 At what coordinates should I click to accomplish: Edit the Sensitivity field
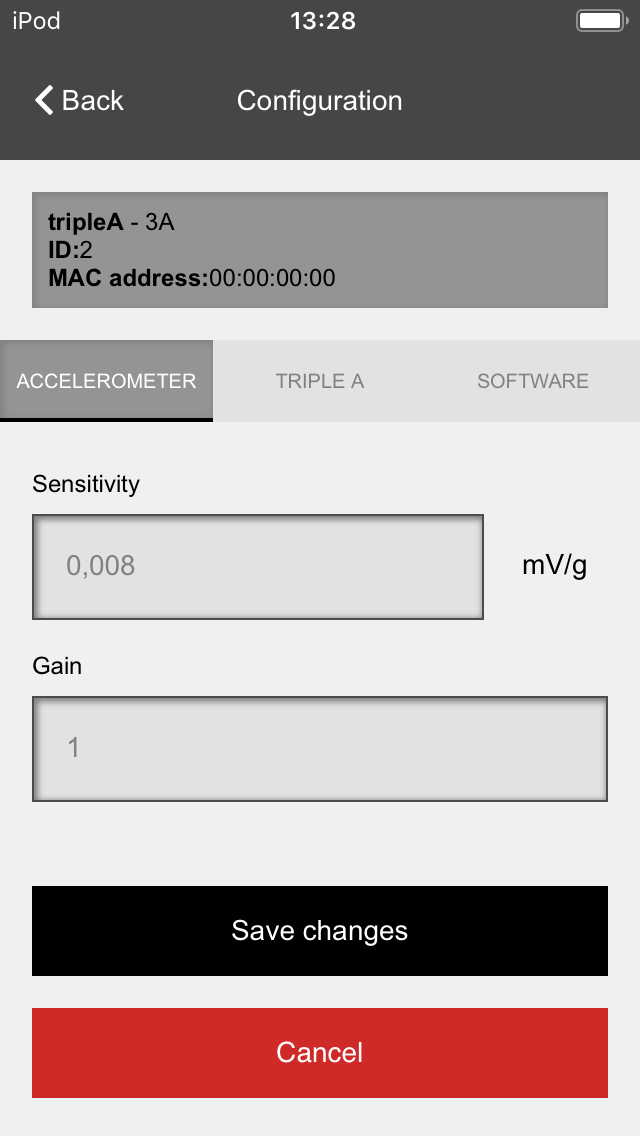coord(258,567)
